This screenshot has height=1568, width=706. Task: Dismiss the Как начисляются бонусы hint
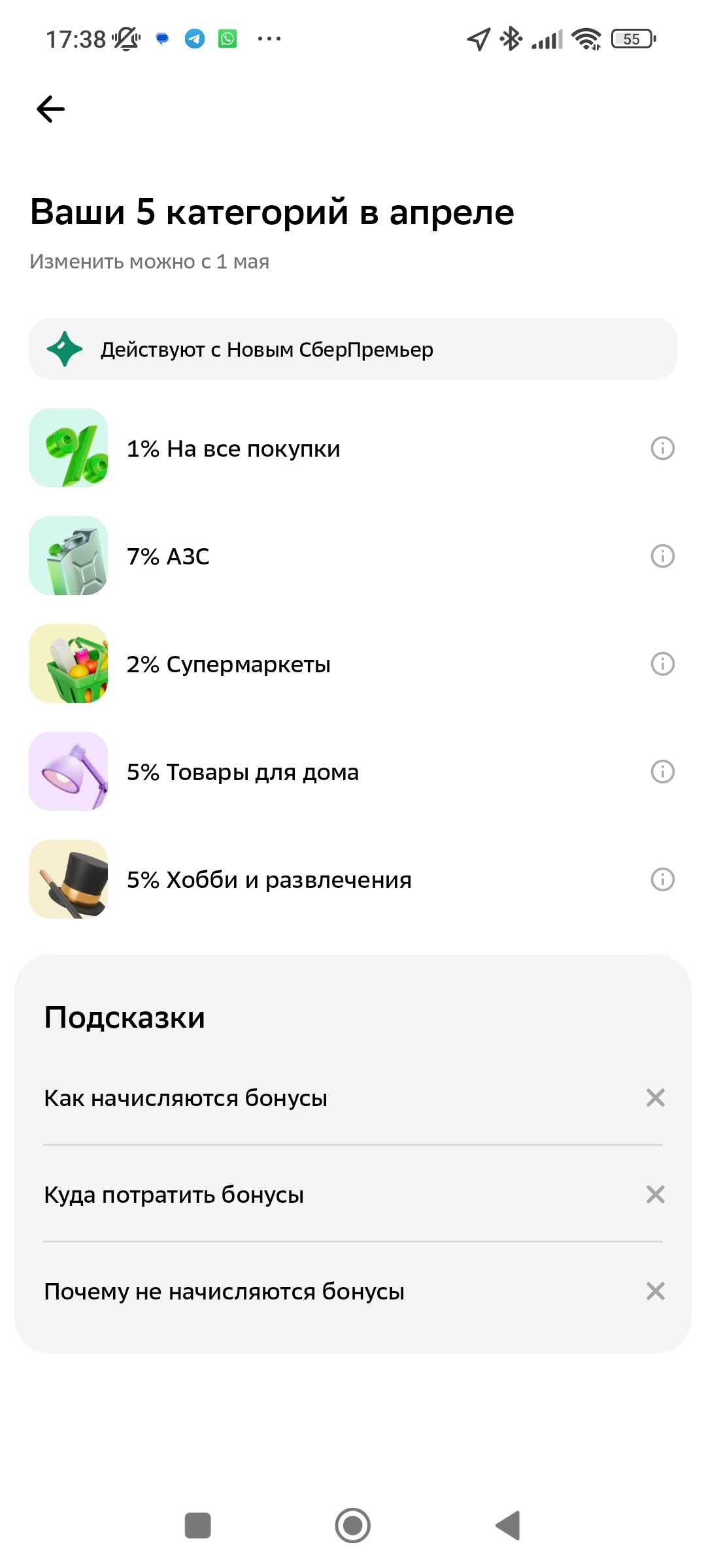click(x=655, y=1098)
